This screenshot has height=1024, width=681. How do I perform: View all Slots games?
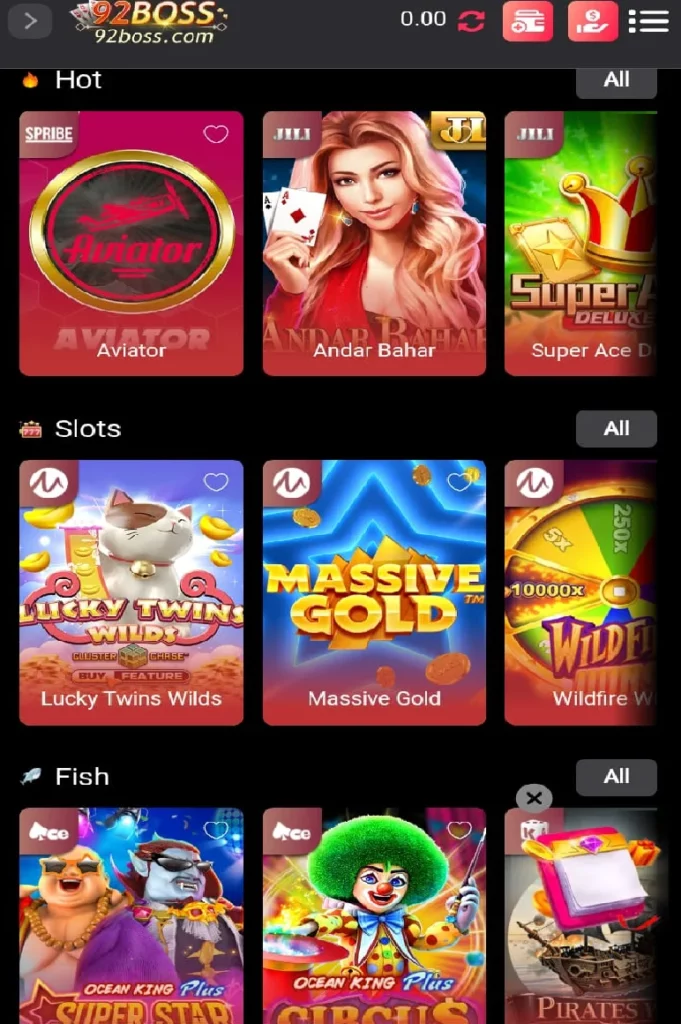coord(616,428)
